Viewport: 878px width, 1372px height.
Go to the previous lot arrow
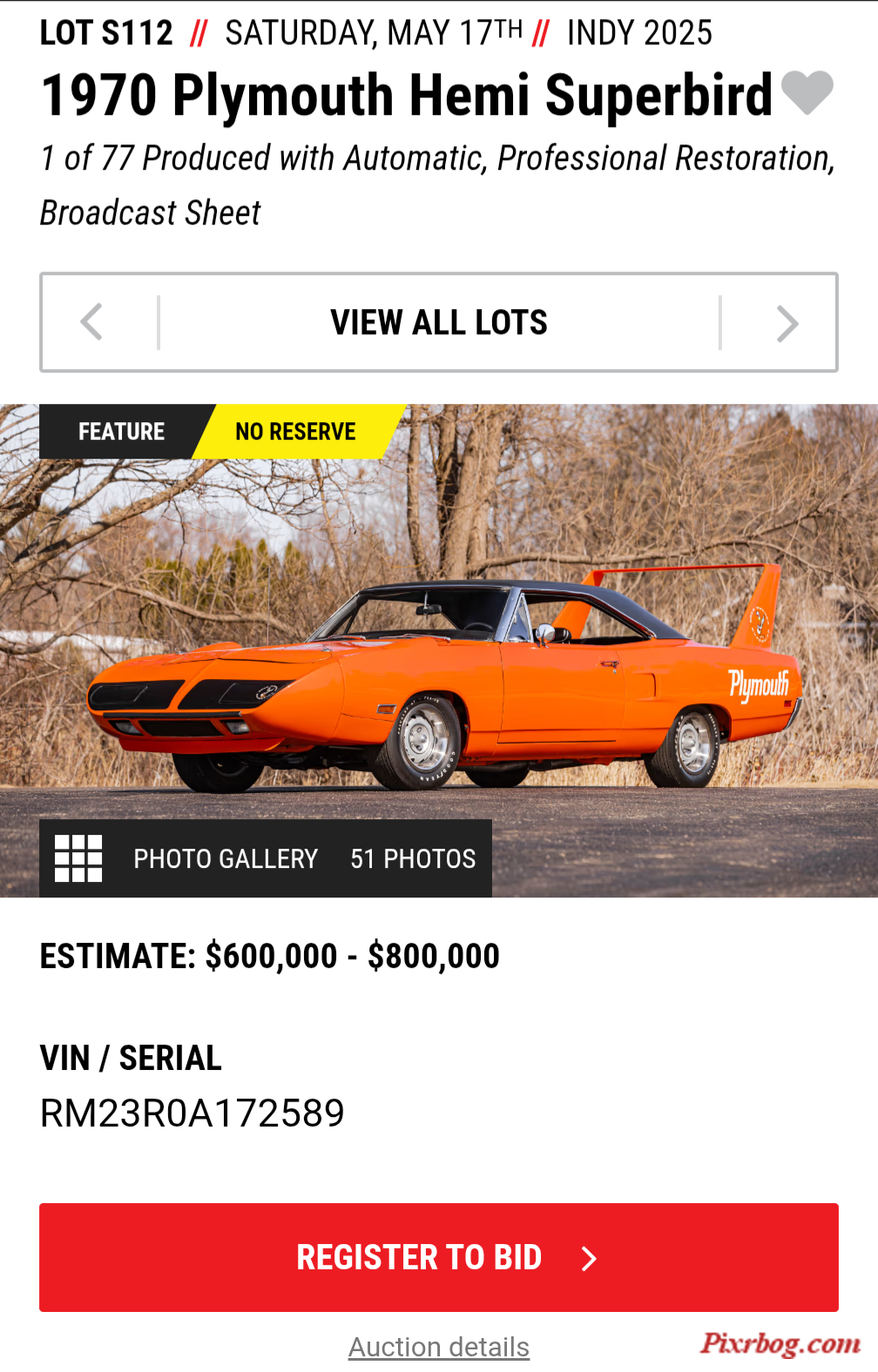(x=92, y=322)
